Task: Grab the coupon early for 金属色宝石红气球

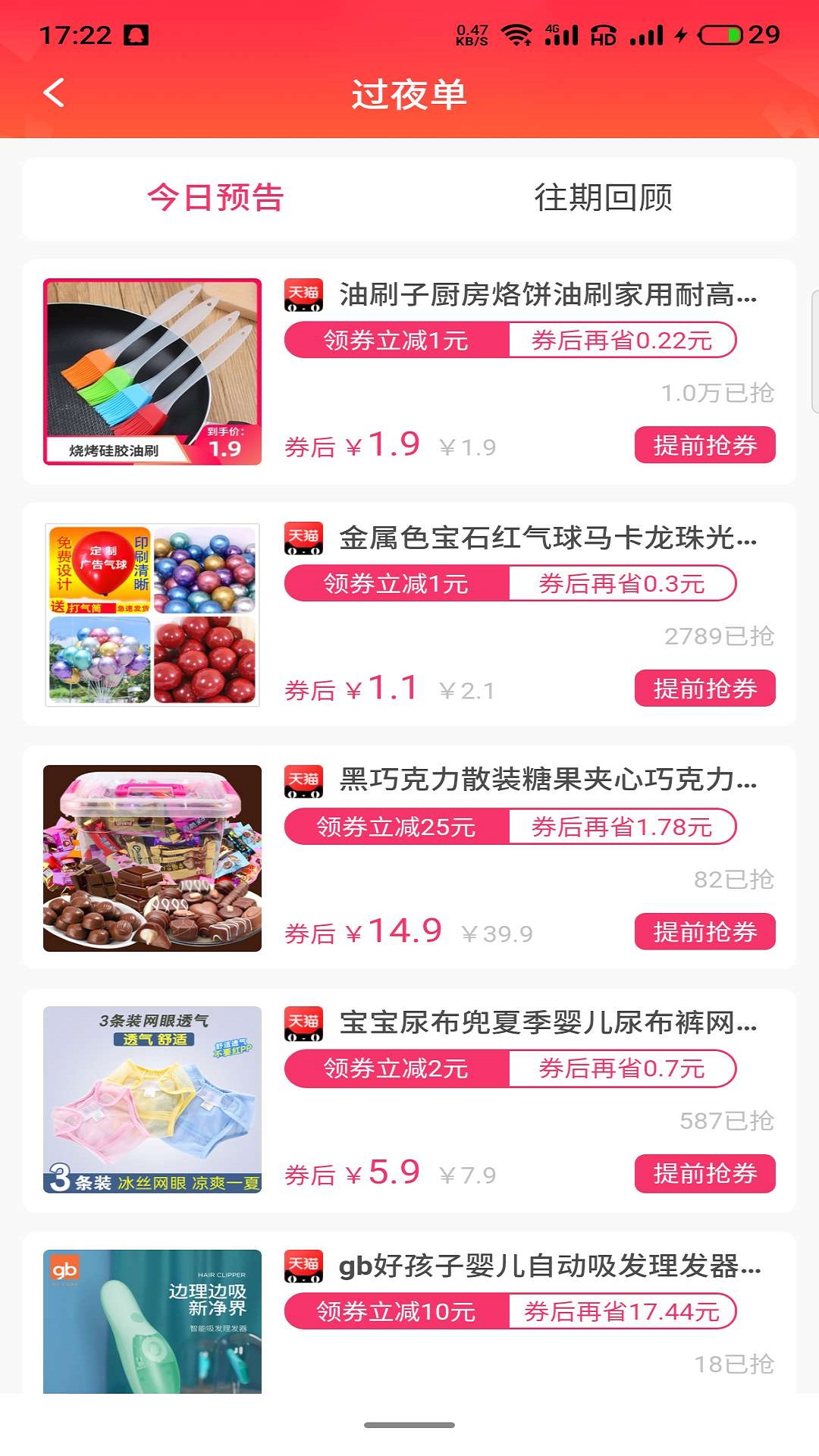Action: (704, 689)
